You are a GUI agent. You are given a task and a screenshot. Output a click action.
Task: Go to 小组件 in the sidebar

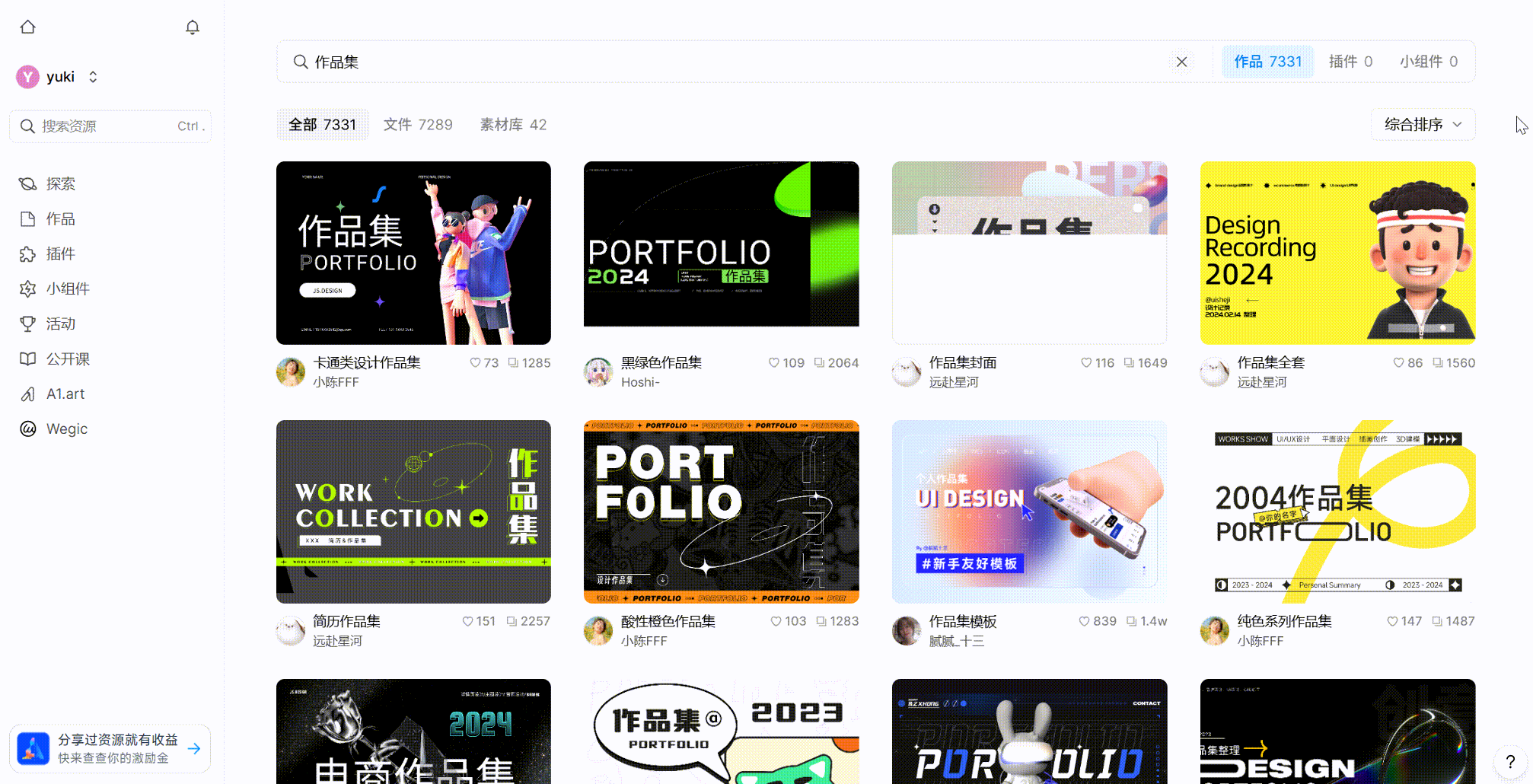pyautogui.click(x=67, y=289)
